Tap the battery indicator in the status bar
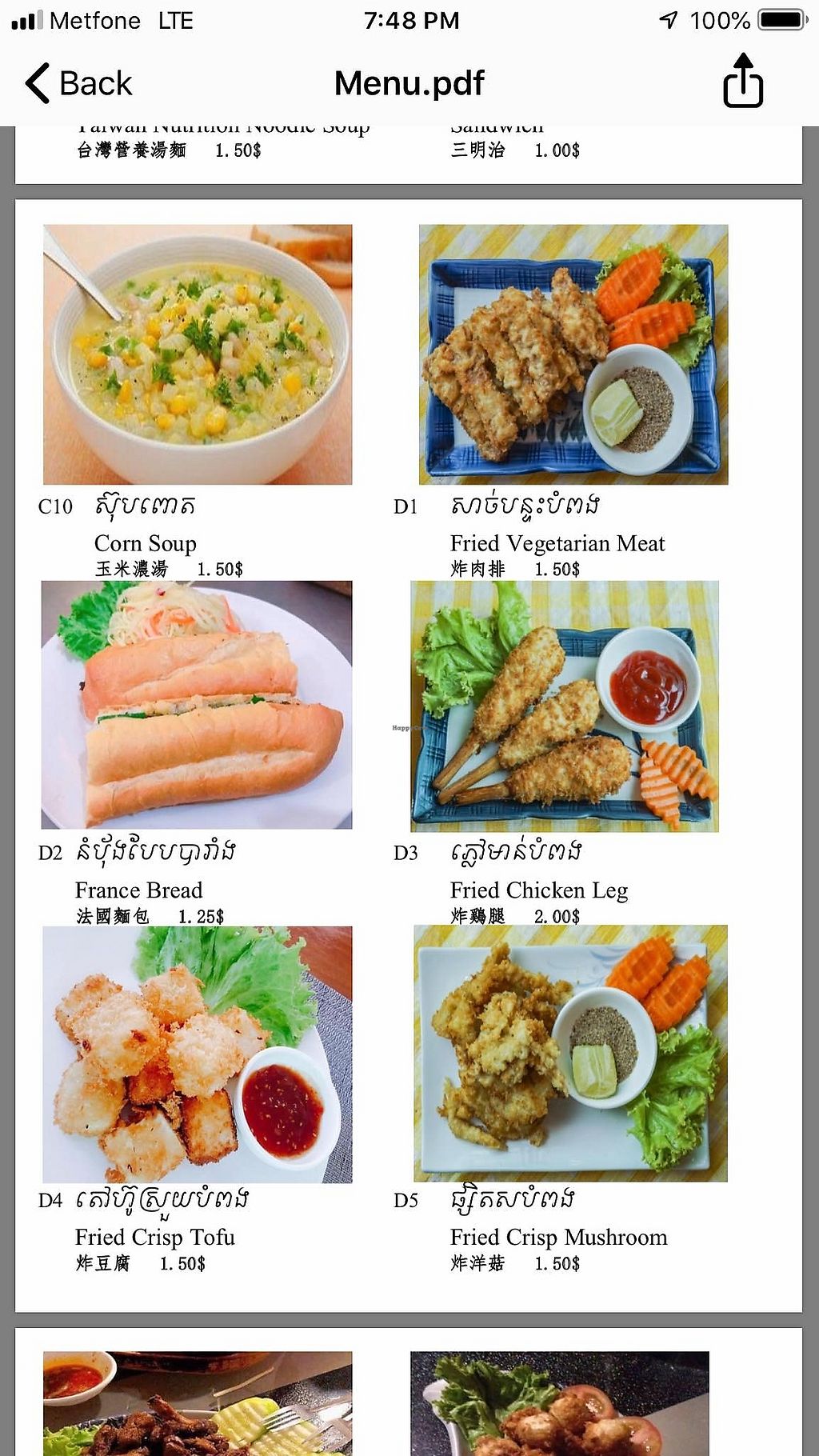The width and height of the screenshot is (819, 1456). point(780,20)
